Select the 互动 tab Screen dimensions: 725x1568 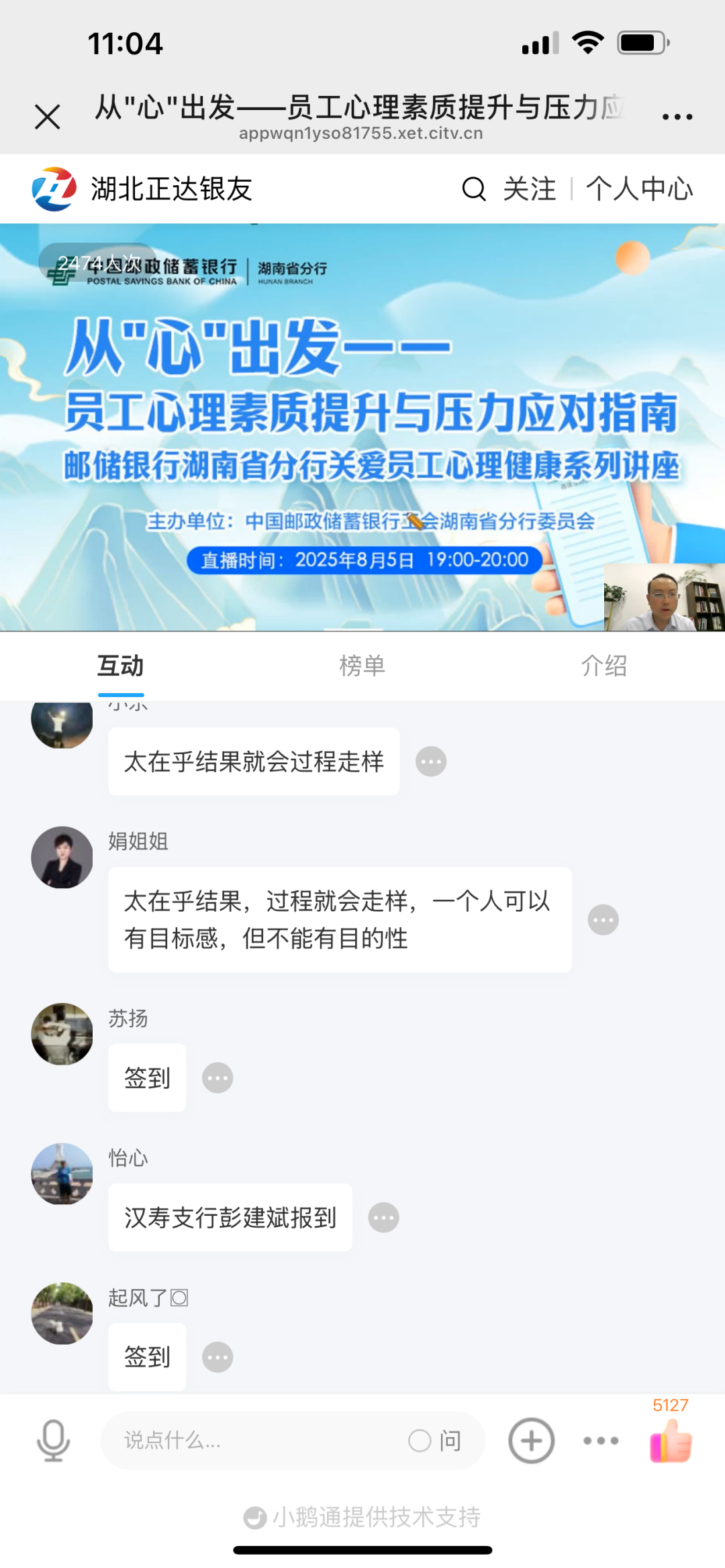[121, 666]
